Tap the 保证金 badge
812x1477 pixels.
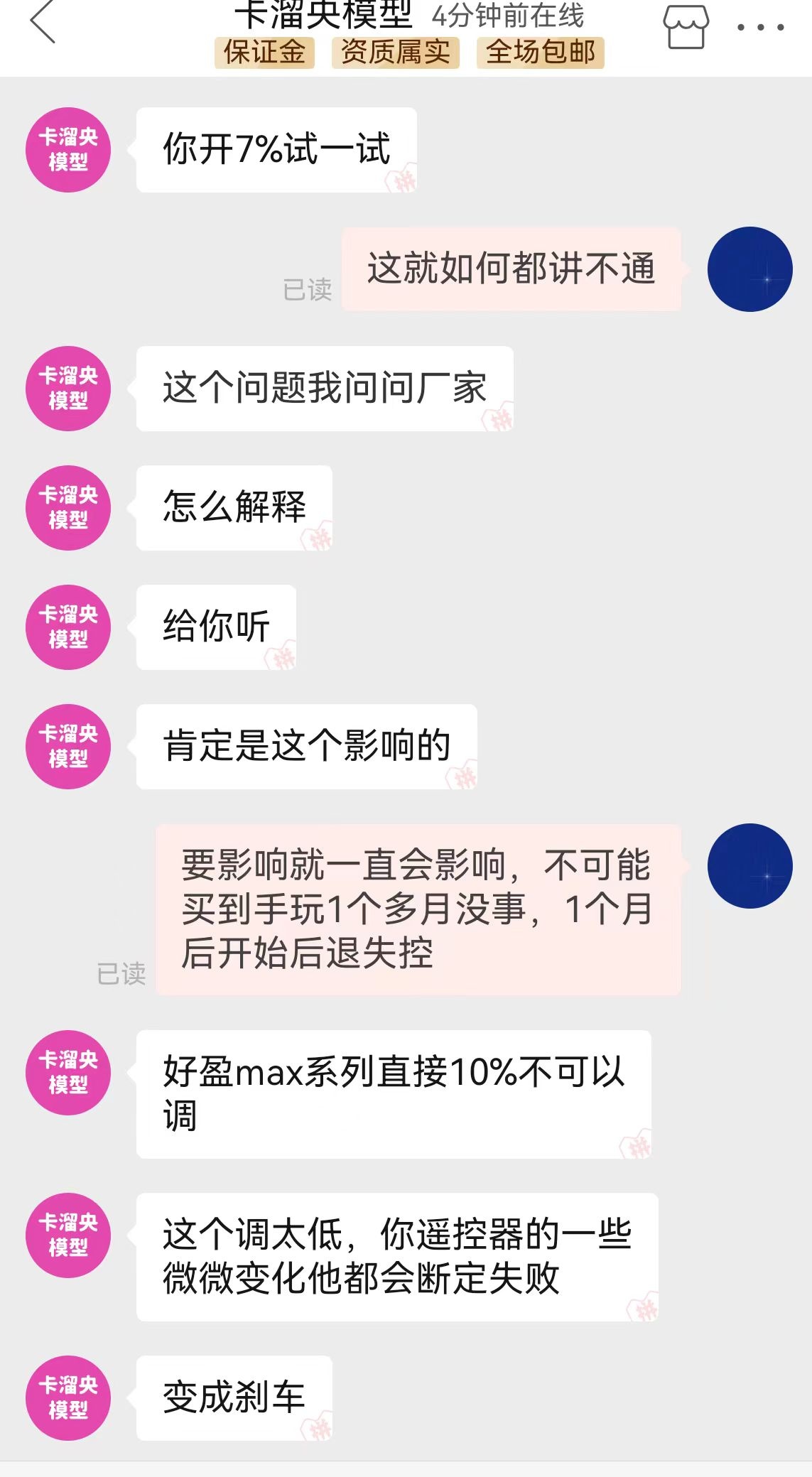(265, 53)
